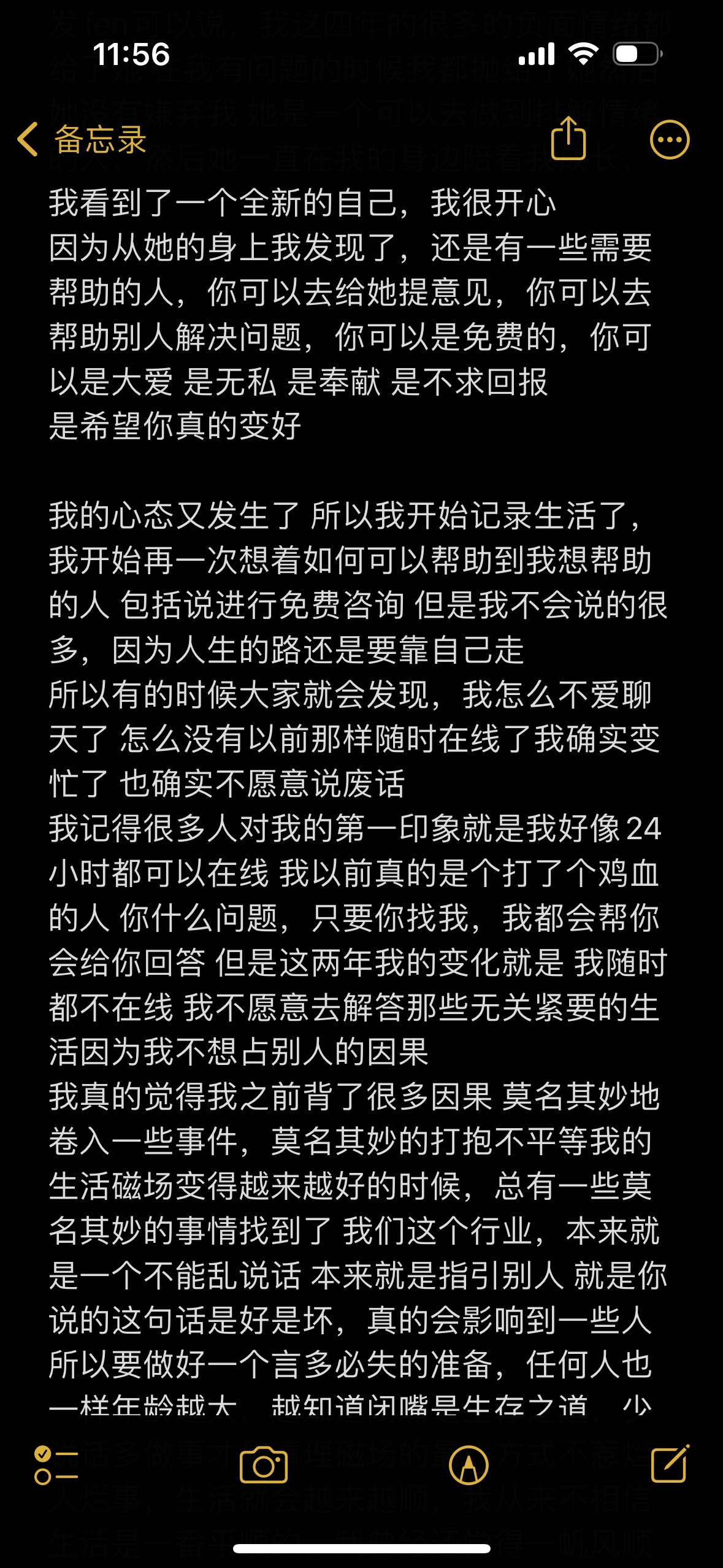Share this note
Viewport: 723px width, 1568px height.
[x=568, y=139]
